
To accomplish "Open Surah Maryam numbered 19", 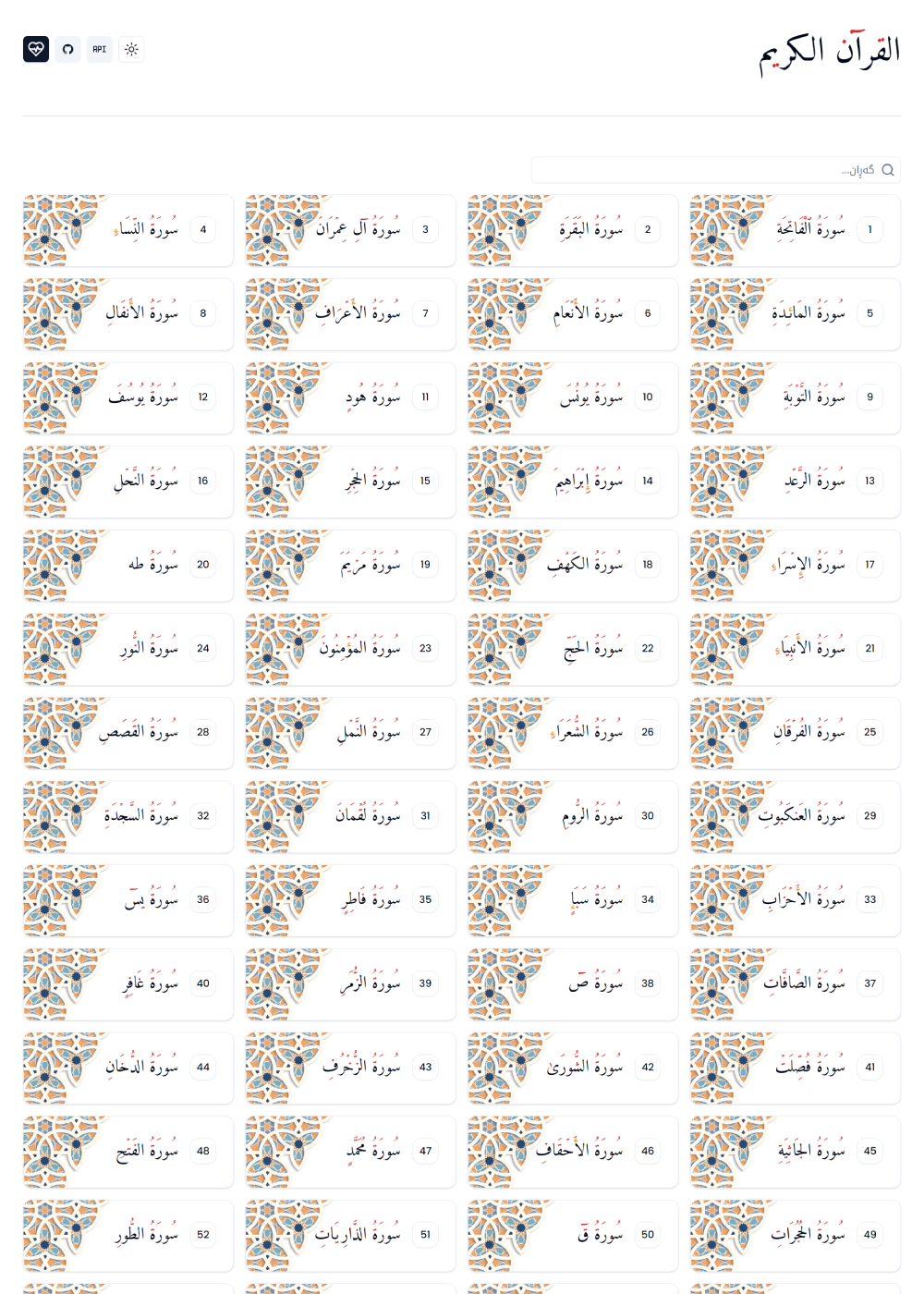I will click(349, 565).
